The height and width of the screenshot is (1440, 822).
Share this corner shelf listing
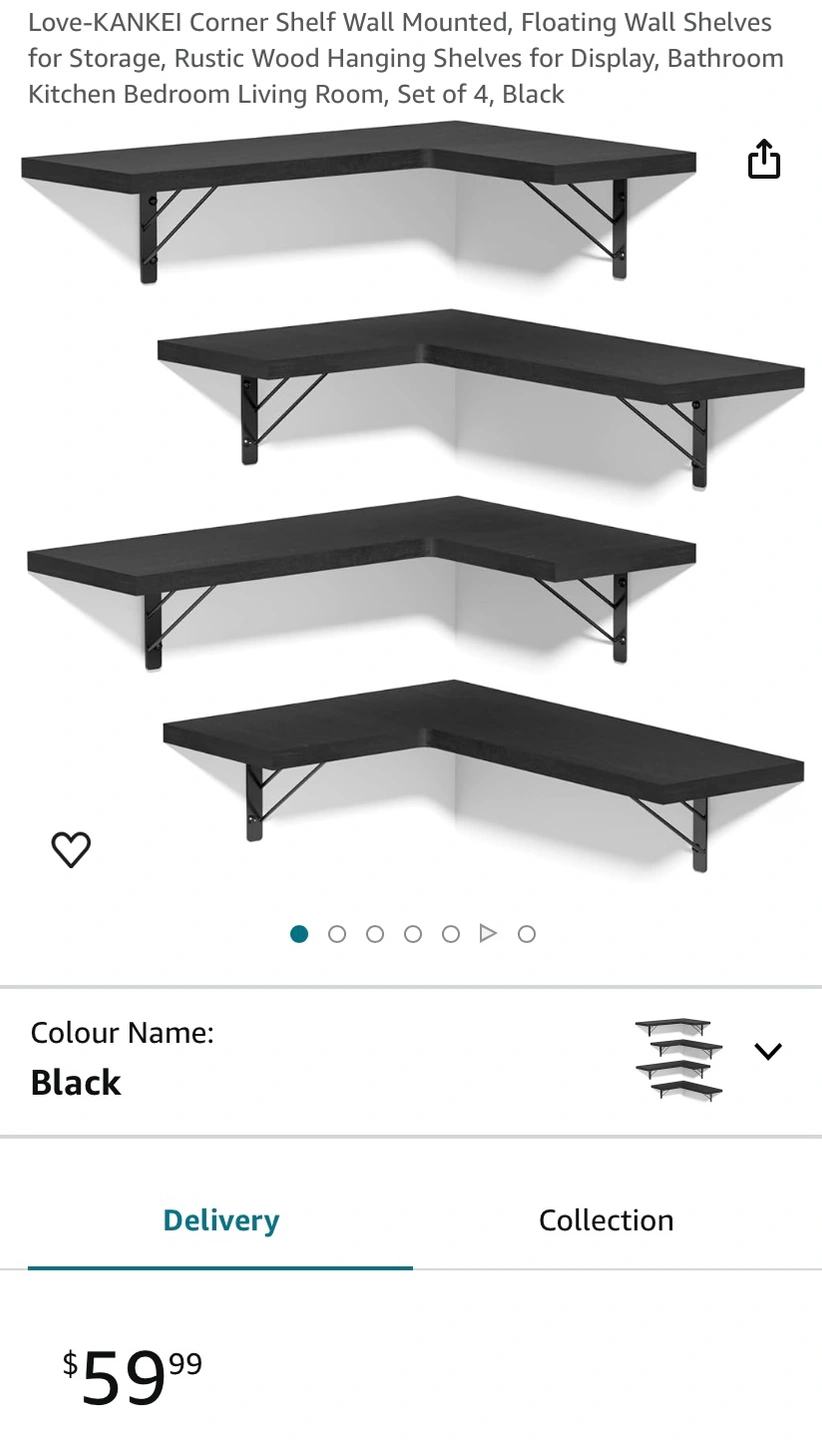click(763, 159)
